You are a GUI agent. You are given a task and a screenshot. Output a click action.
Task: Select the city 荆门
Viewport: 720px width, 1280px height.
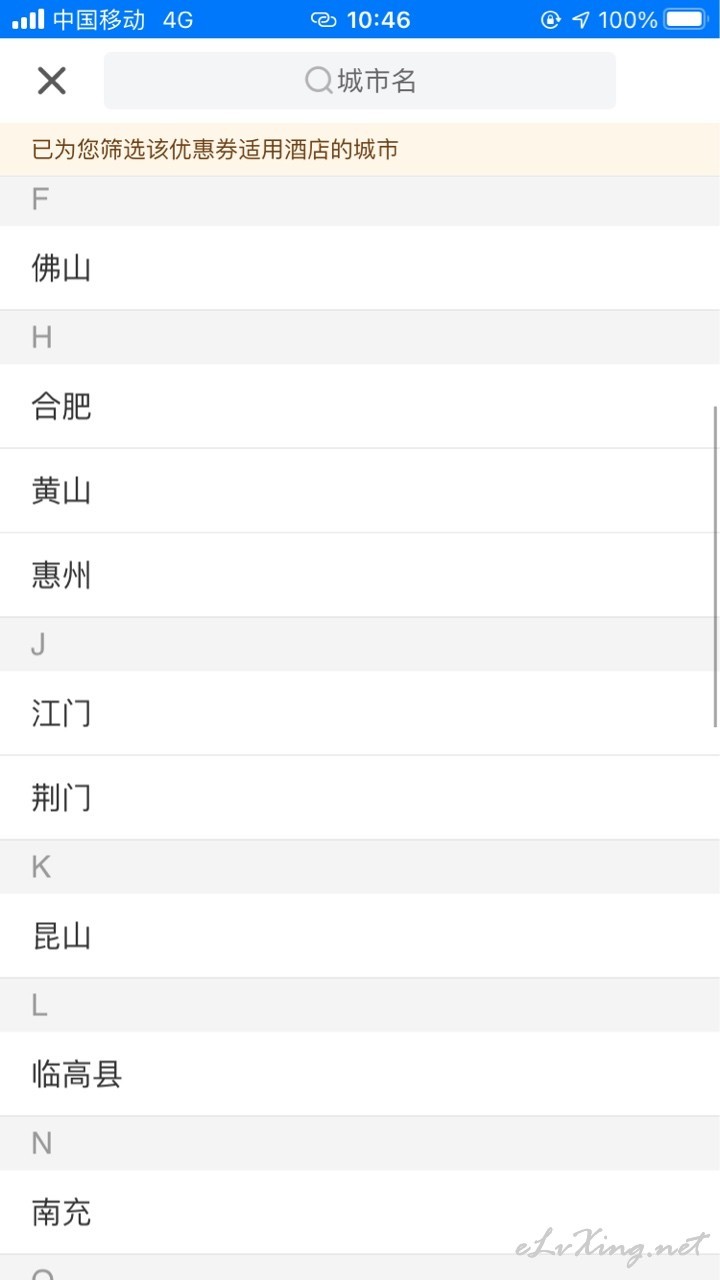pyautogui.click(x=360, y=798)
